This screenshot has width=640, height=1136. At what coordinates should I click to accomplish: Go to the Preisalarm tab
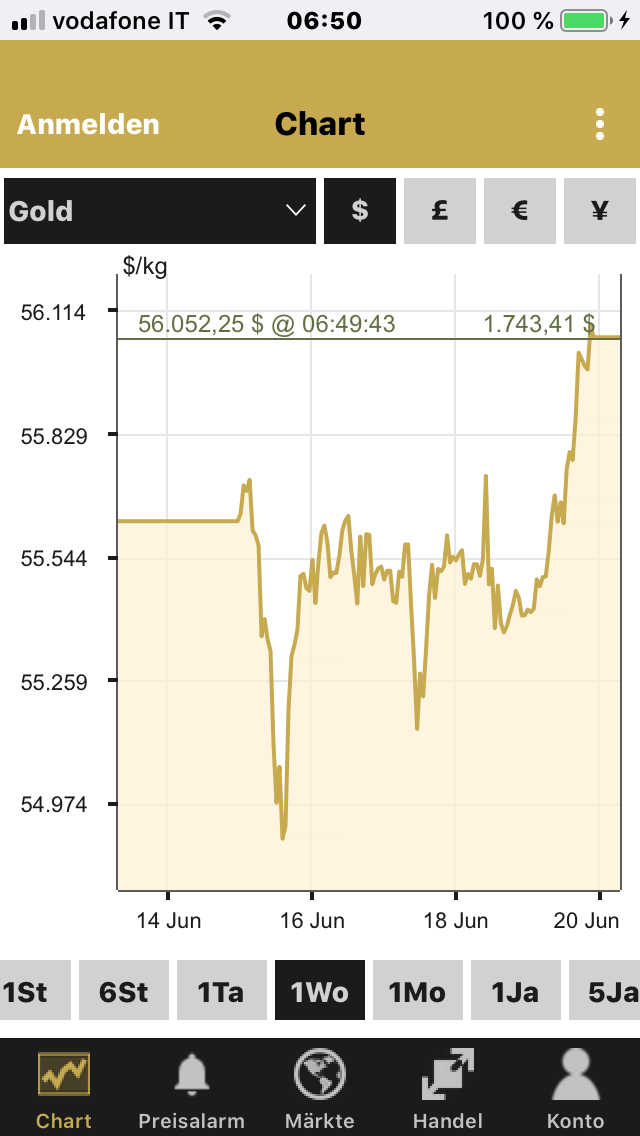coord(191,1088)
